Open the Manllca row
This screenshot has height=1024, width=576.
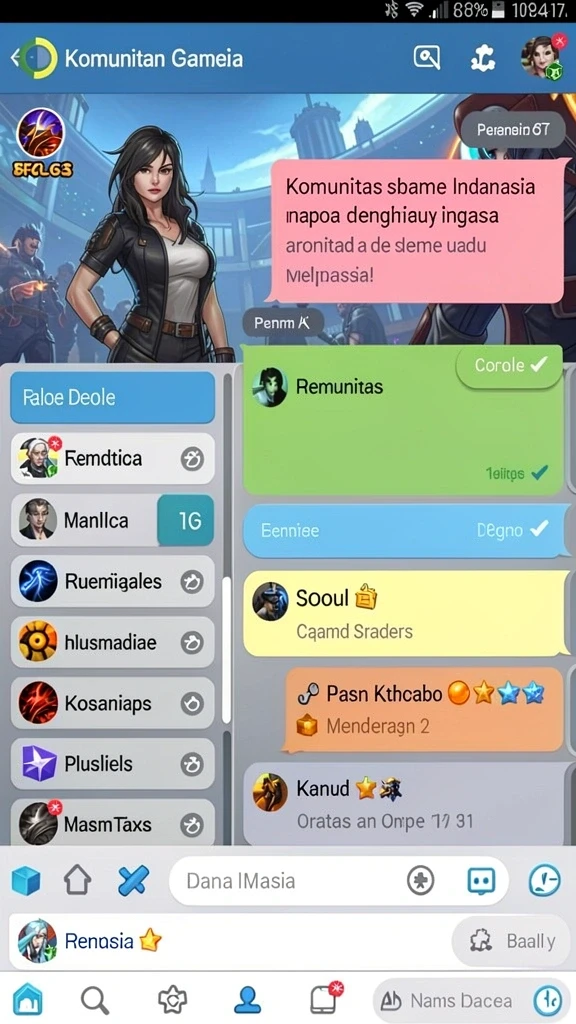112,520
